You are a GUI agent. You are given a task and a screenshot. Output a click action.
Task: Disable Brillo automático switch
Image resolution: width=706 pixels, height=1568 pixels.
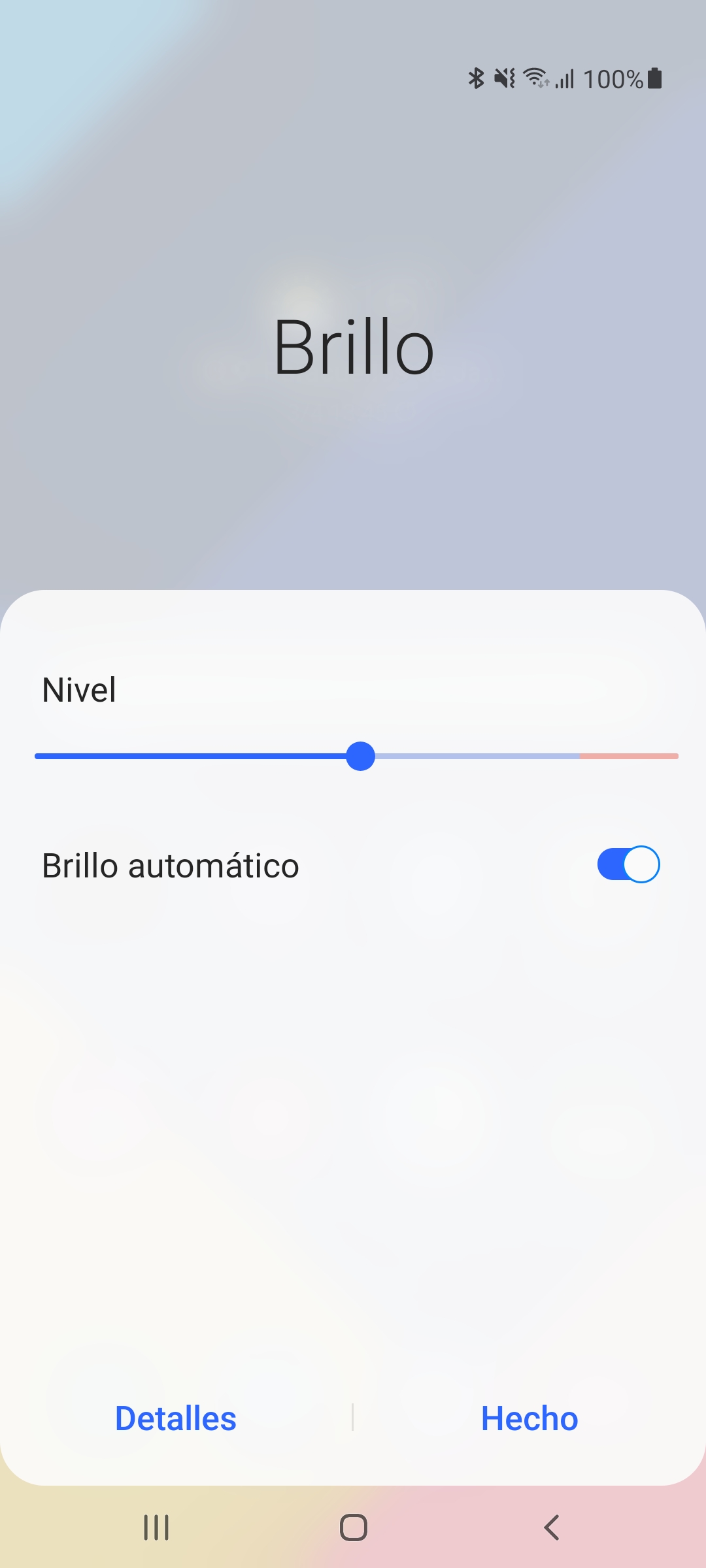[628, 864]
